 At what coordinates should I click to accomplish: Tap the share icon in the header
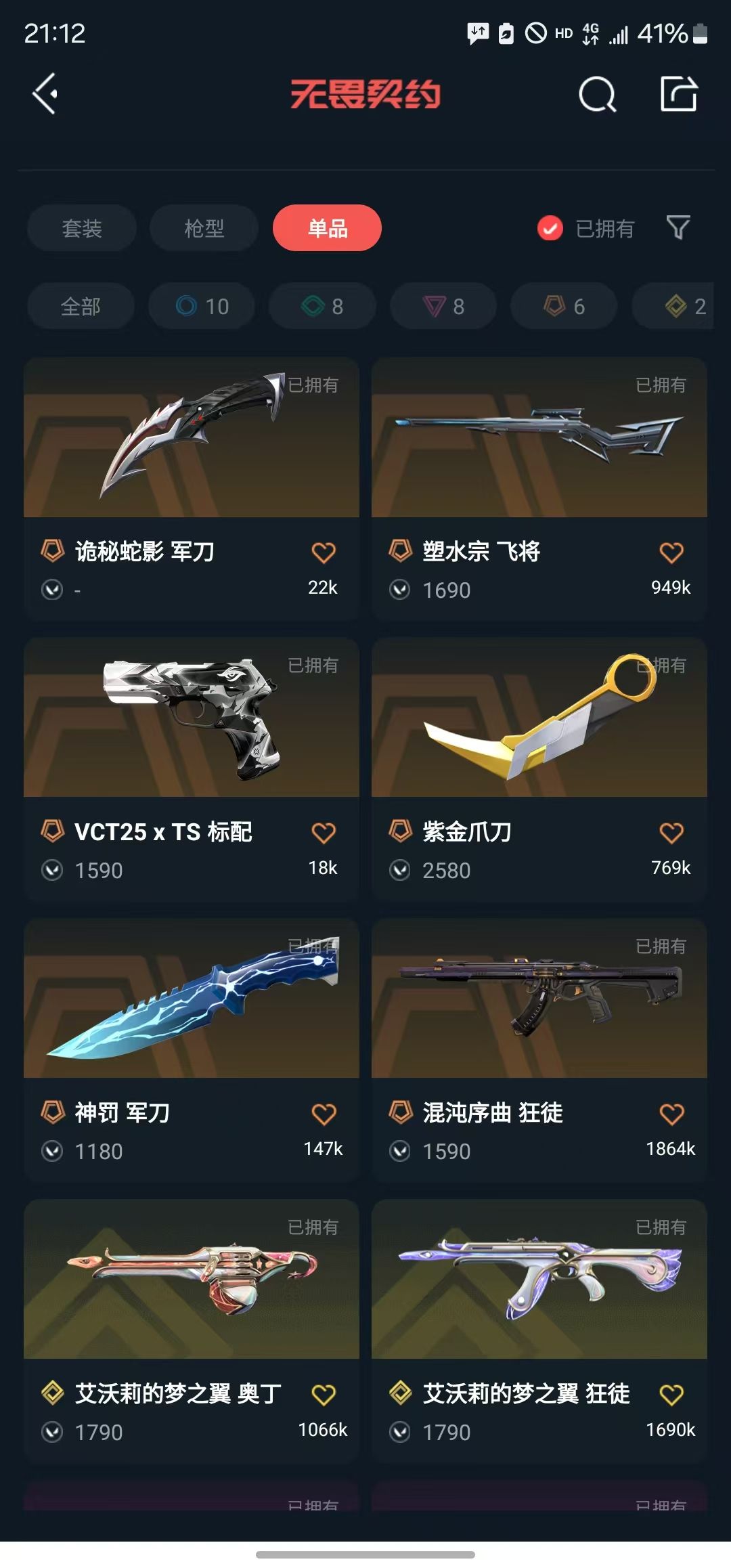[679, 93]
